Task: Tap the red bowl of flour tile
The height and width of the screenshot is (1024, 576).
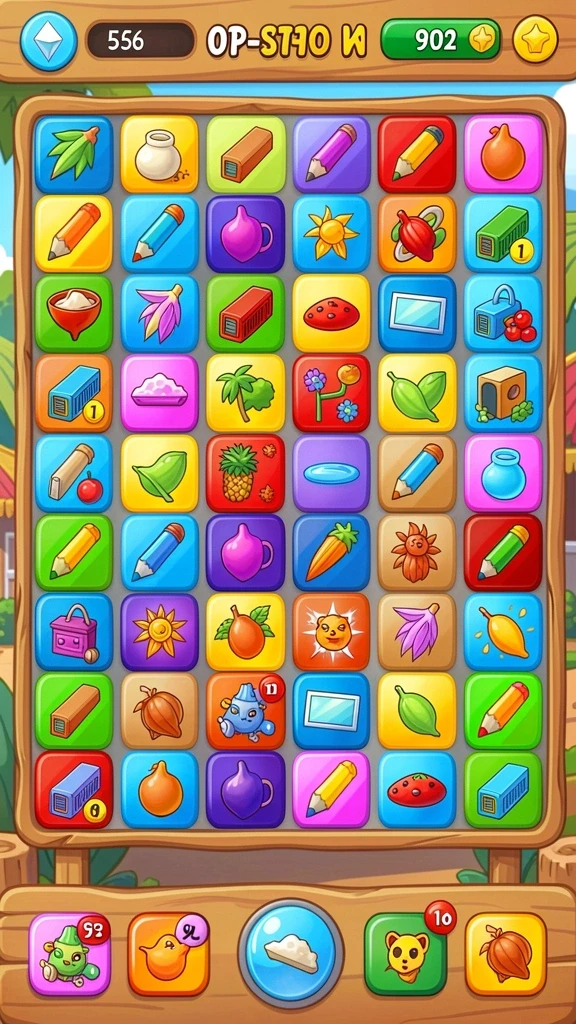Action: pos(74,313)
